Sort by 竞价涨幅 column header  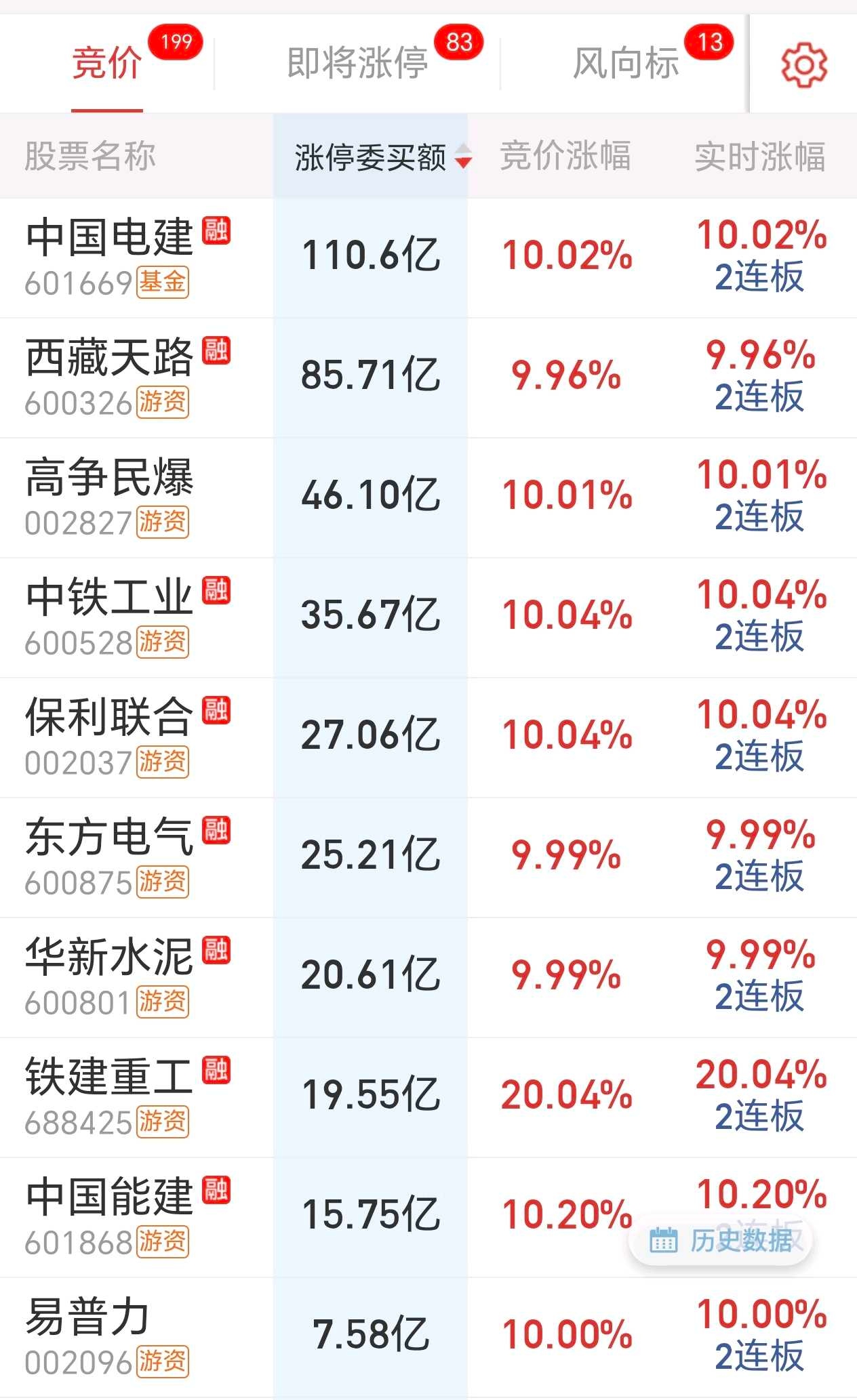(565, 156)
